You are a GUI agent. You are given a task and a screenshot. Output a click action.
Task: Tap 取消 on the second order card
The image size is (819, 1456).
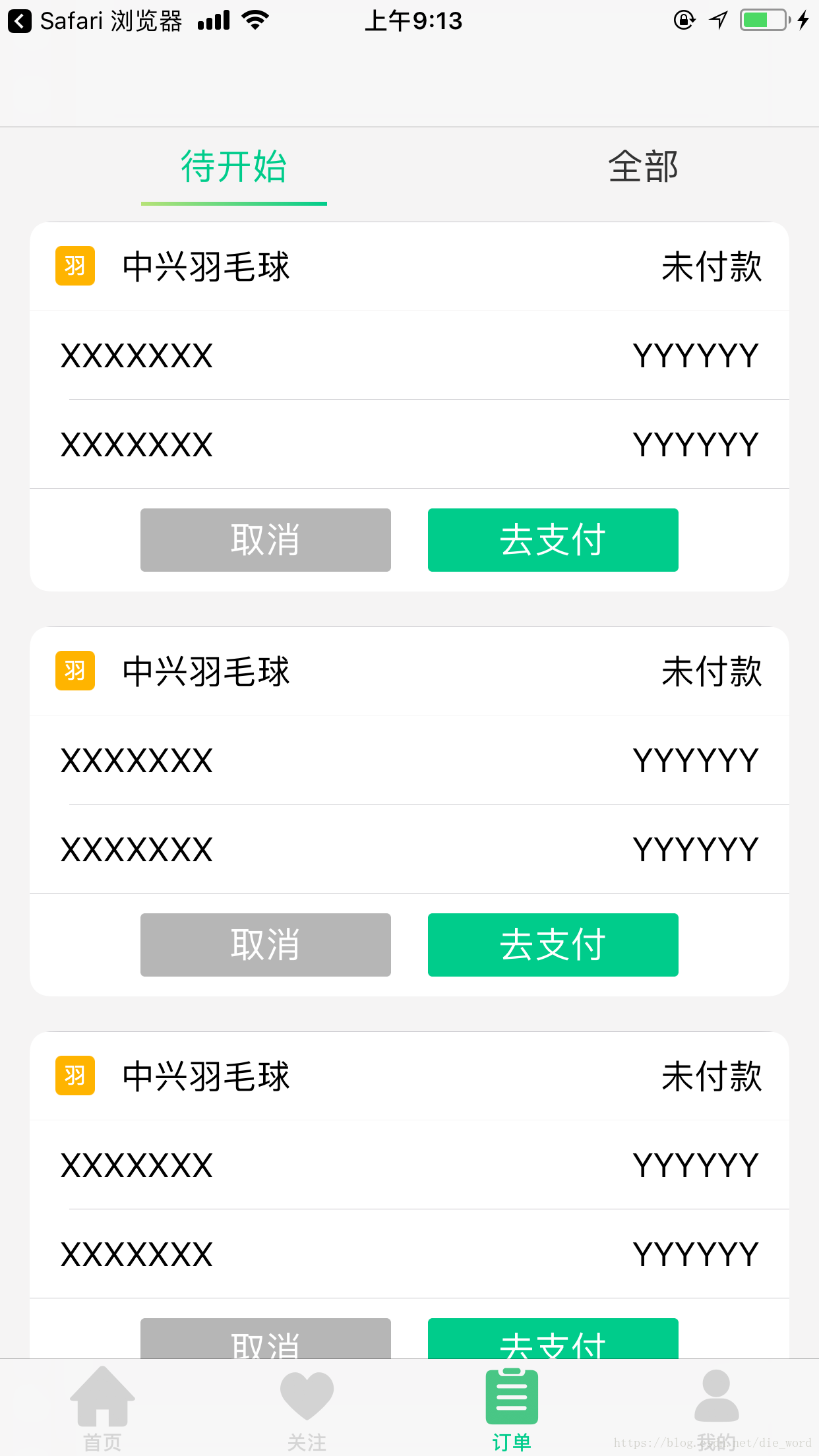(x=266, y=945)
